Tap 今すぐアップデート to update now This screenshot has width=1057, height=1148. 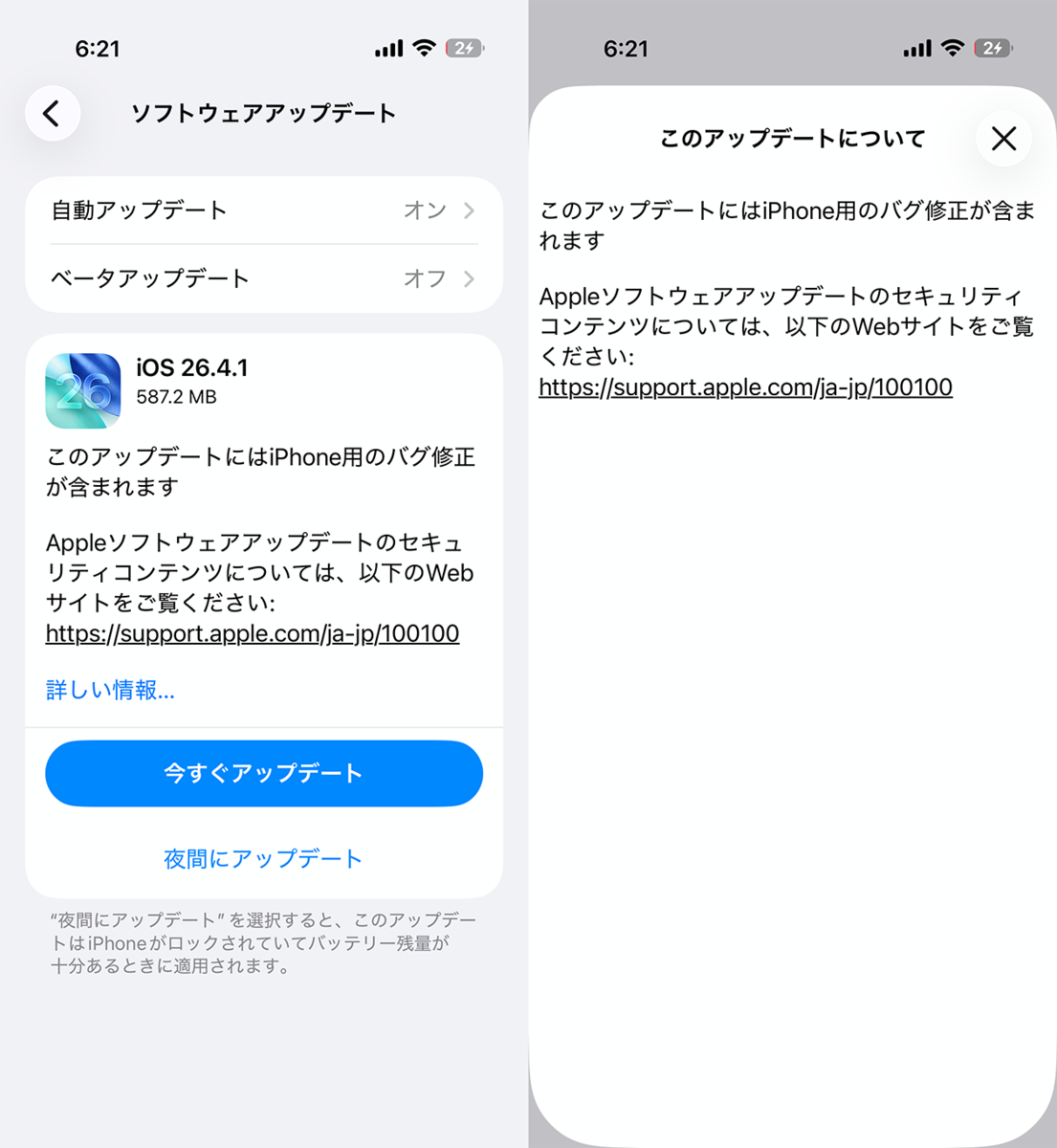tap(264, 773)
